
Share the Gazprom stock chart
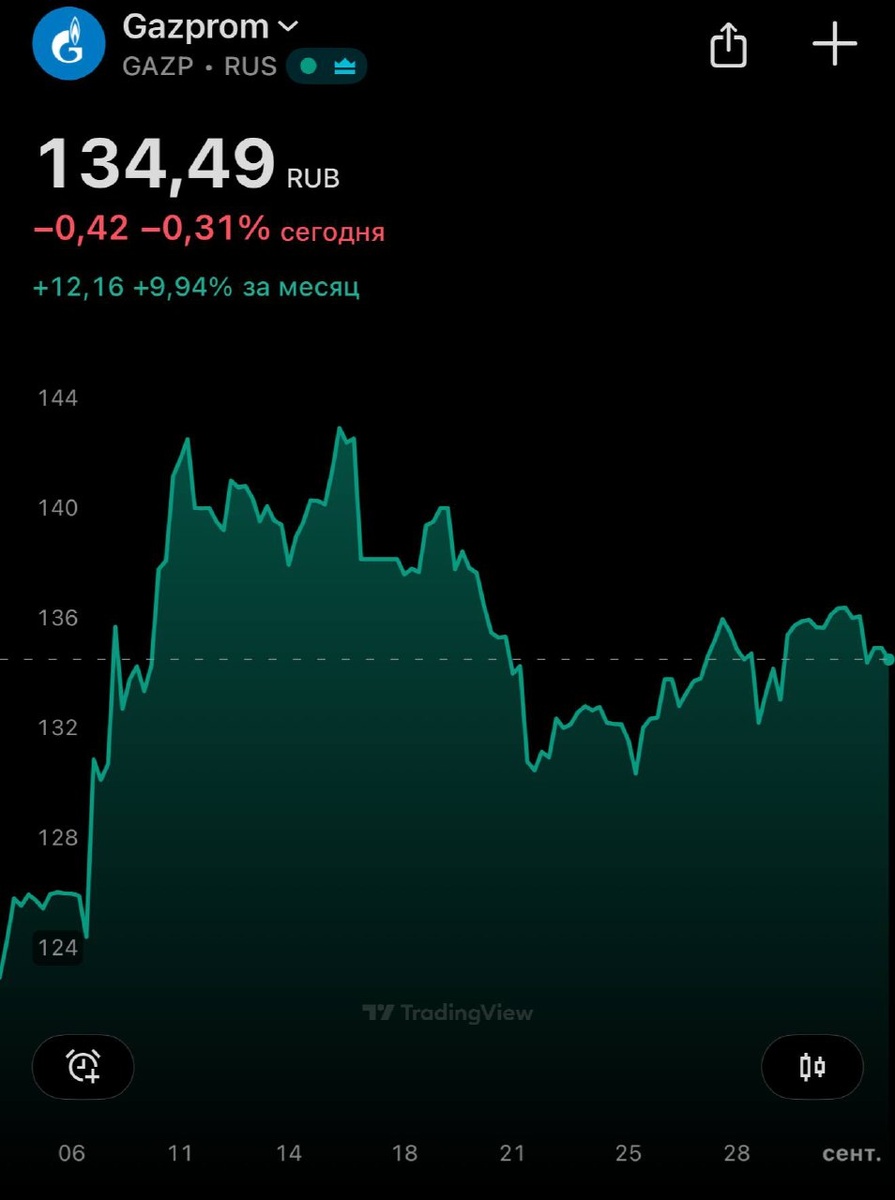(x=728, y=46)
